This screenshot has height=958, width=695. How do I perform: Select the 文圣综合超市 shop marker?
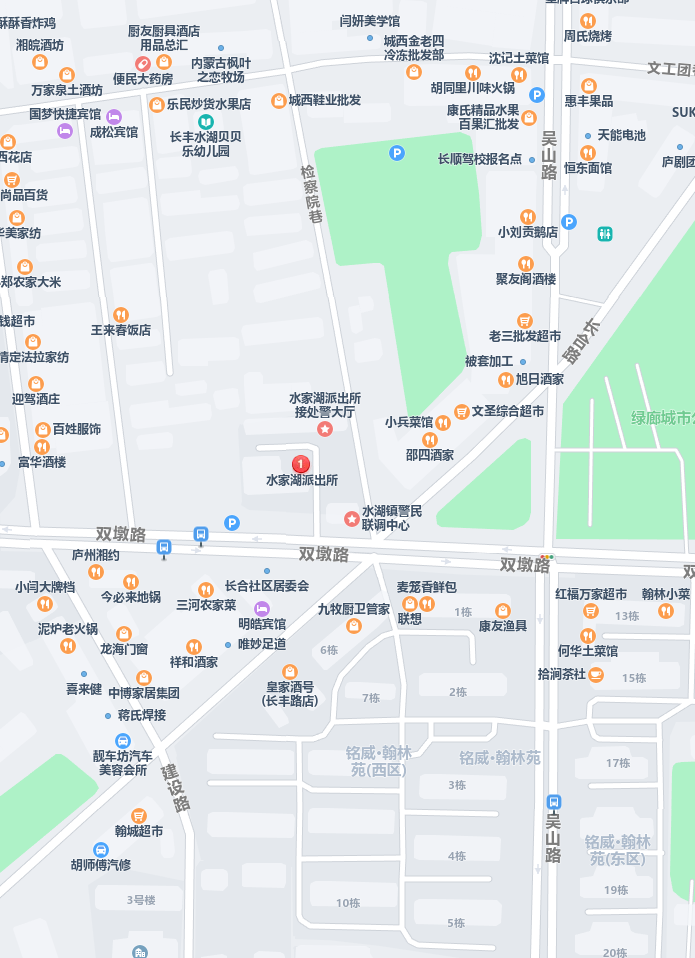[x=461, y=411]
